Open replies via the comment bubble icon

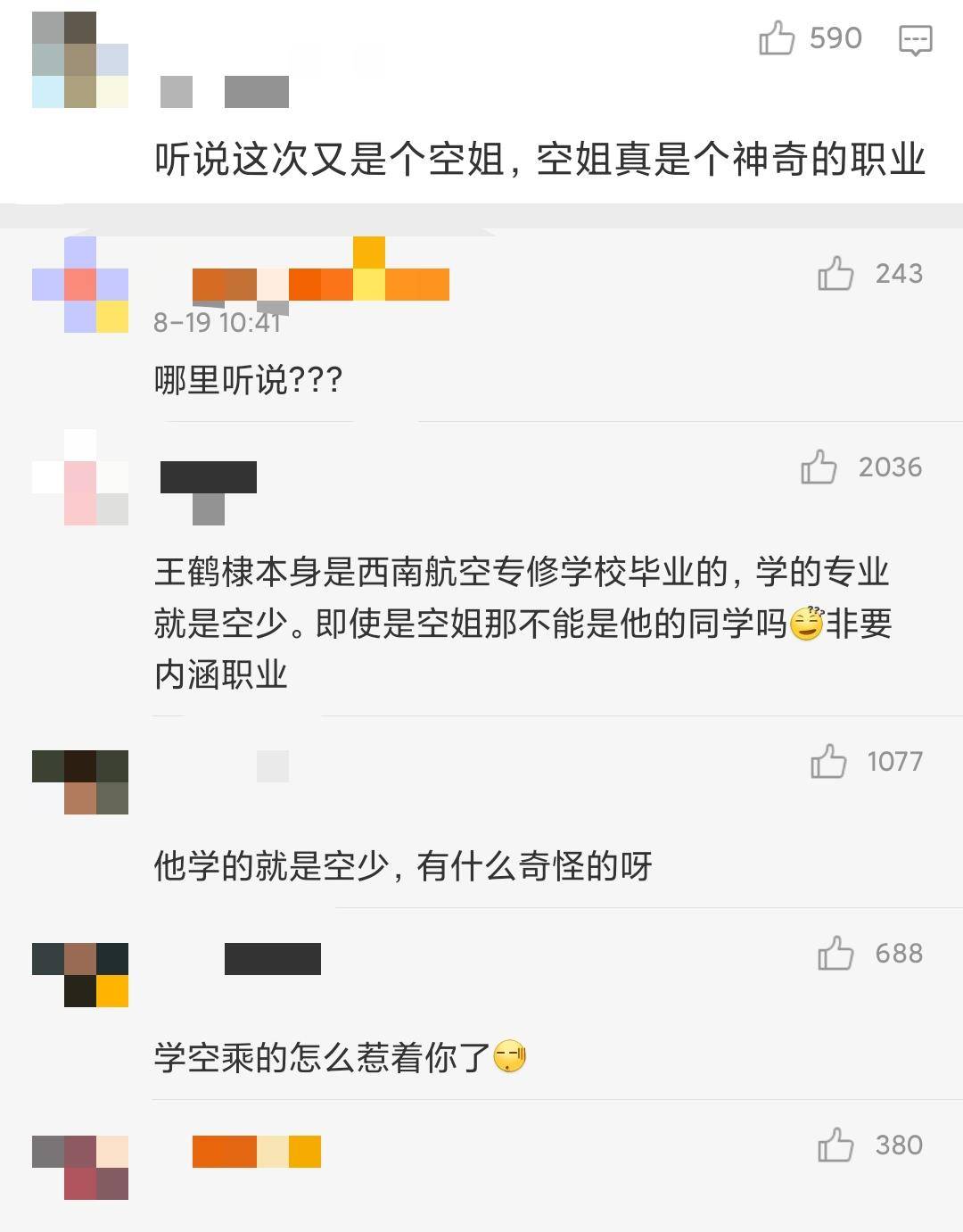915,40
